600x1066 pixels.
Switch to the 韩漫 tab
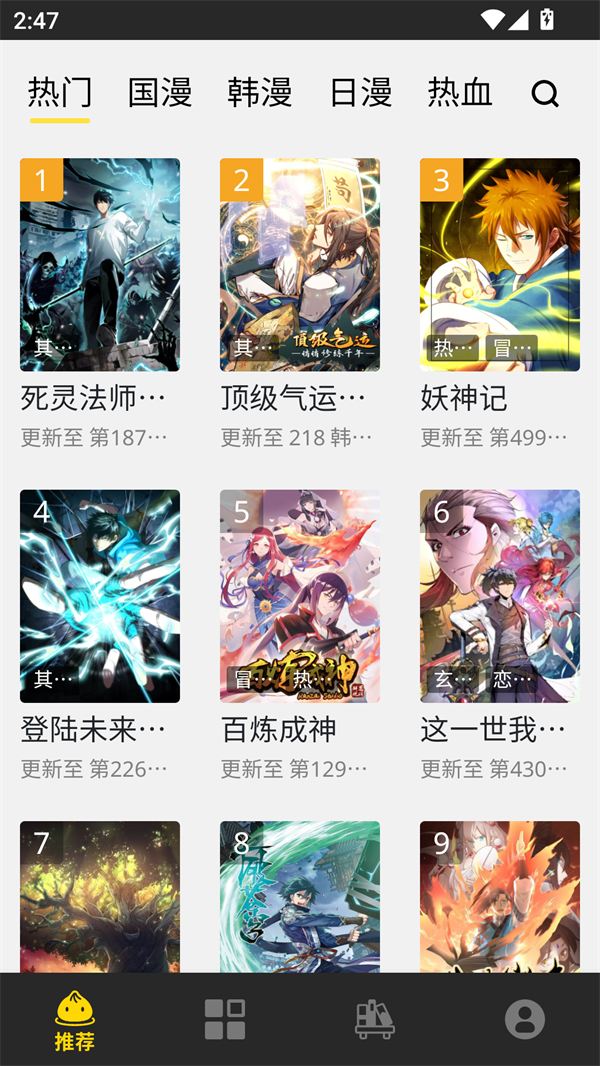click(260, 93)
